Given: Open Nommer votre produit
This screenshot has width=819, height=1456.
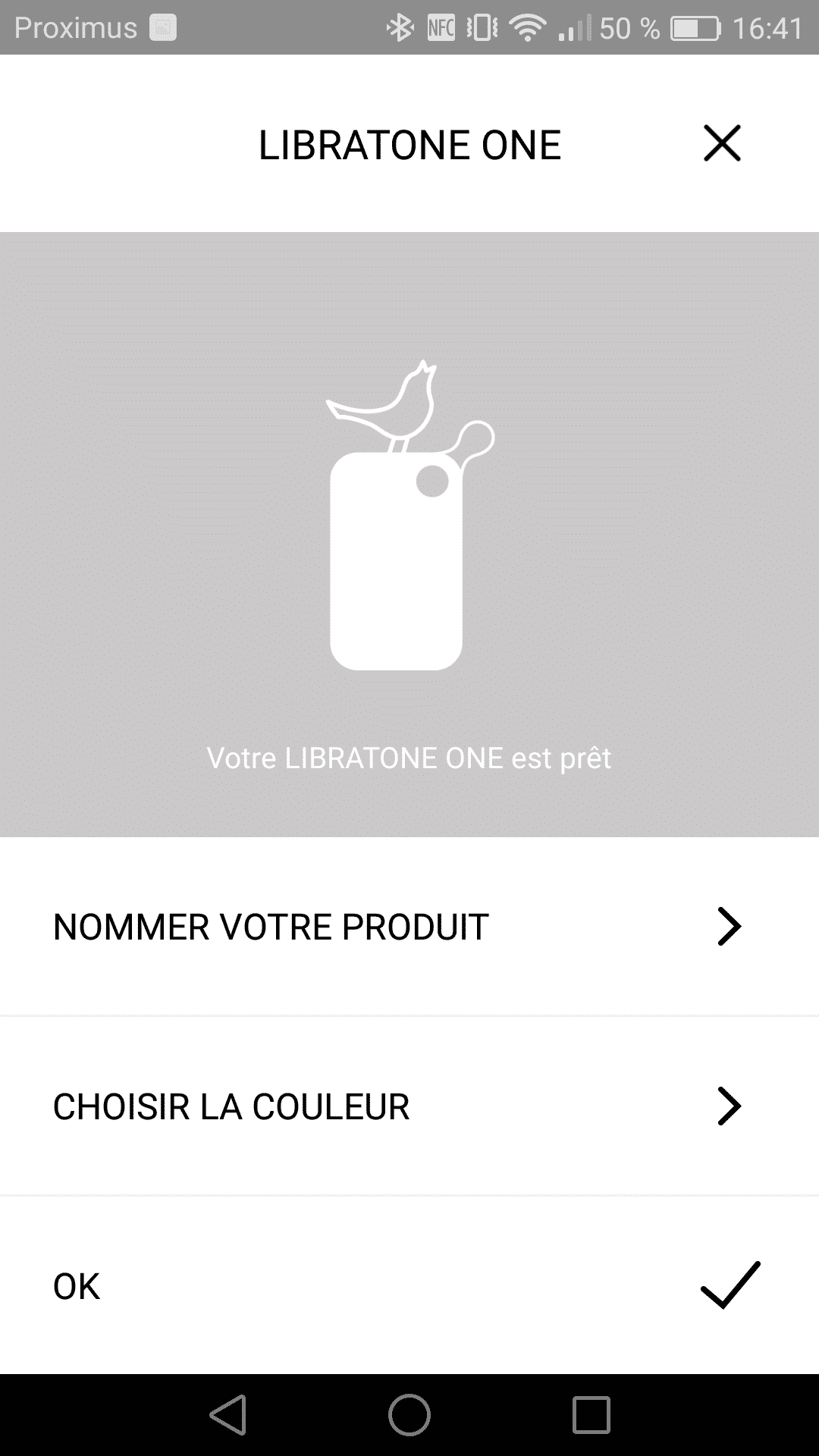Looking at the screenshot, I should coord(409,927).
